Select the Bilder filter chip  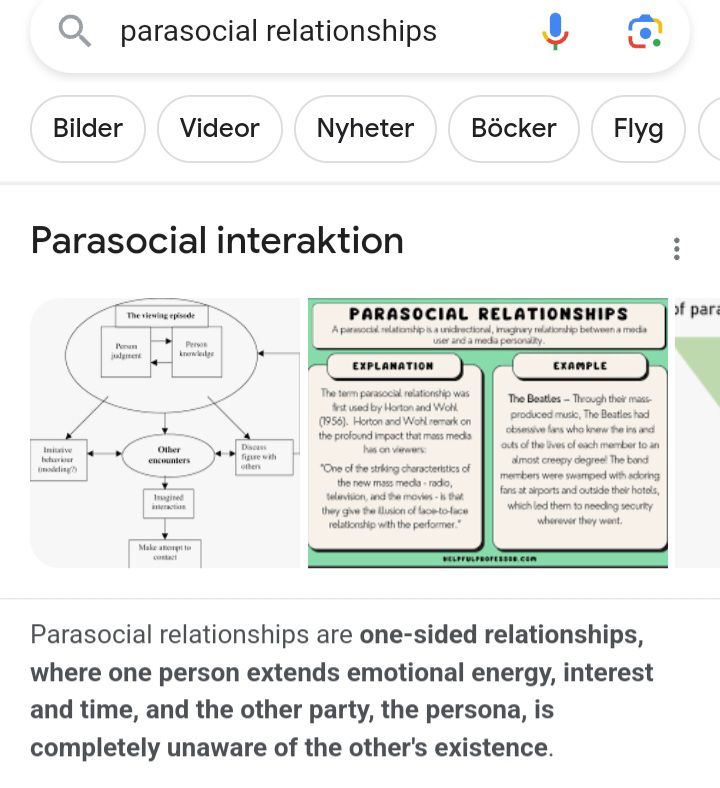point(88,128)
